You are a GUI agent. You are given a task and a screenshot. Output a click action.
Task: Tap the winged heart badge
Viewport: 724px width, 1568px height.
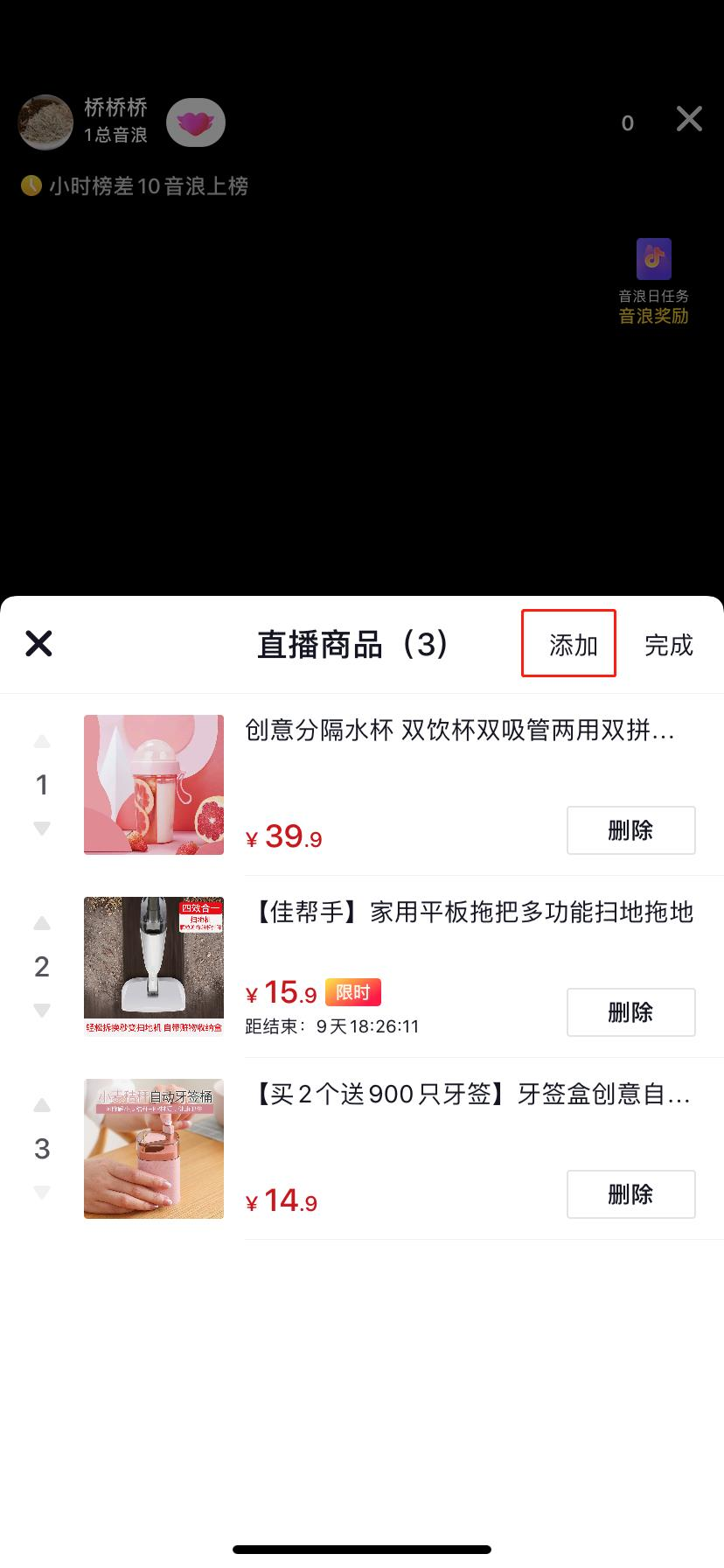click(196, 122)
